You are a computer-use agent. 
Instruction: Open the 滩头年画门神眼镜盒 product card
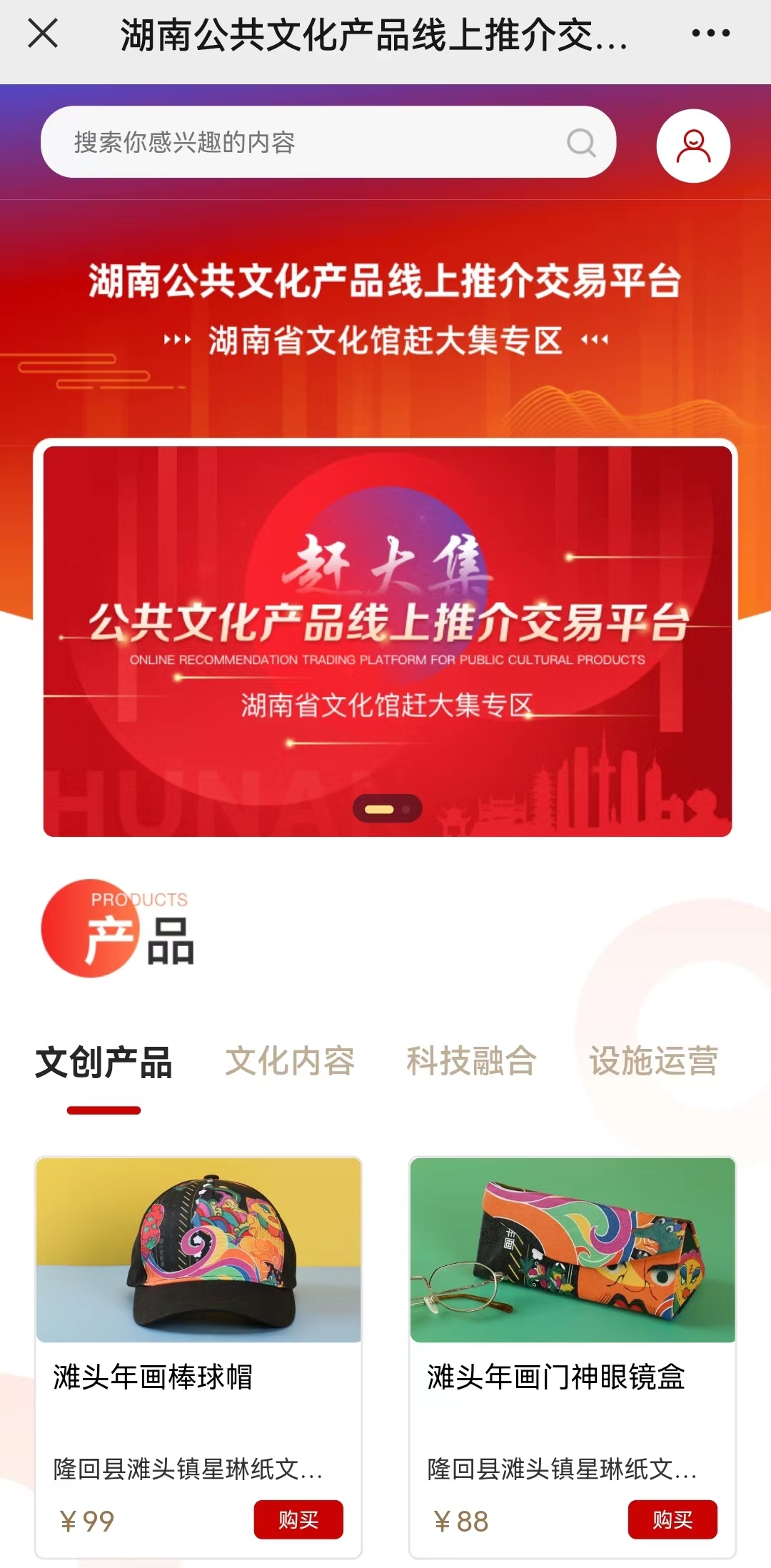tap(572, 1285)
